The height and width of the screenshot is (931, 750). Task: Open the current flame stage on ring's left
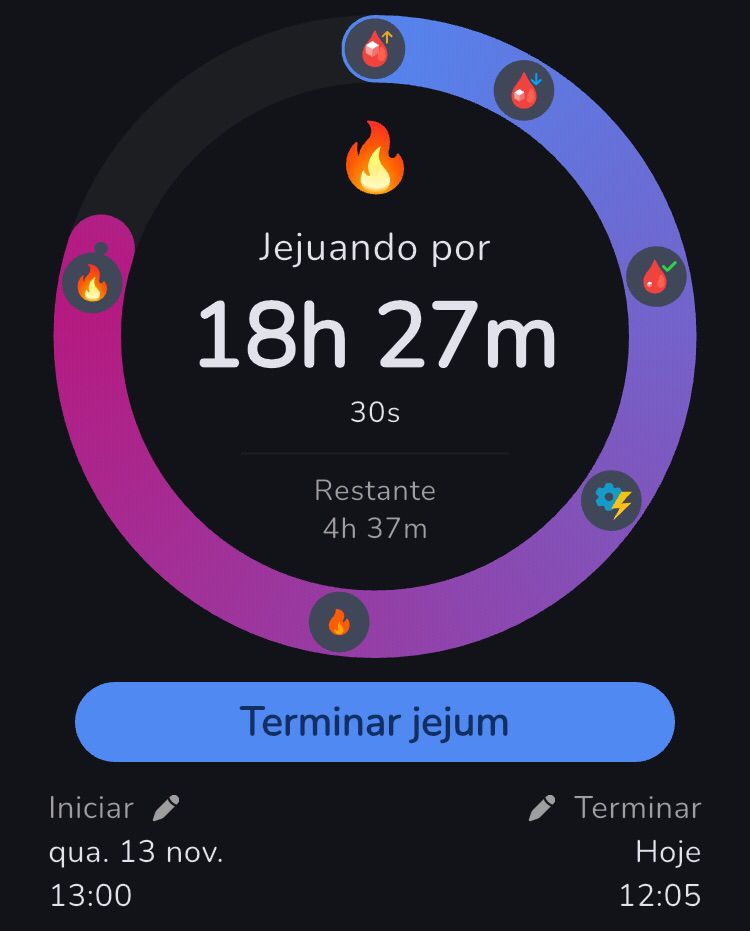point(92,283)
